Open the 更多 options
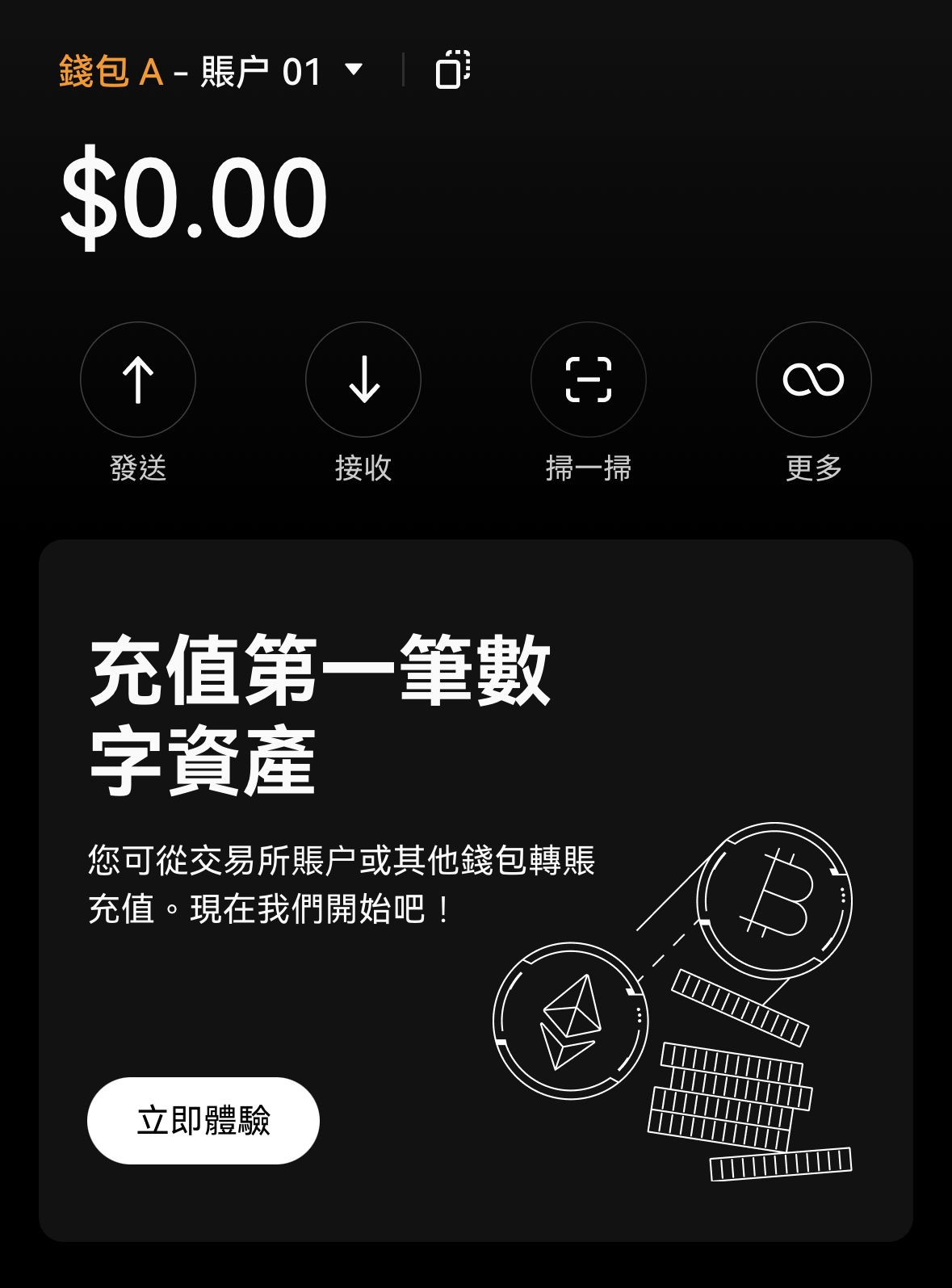Viewport: 952px width, 1288px height. click(x=813, y=380)
